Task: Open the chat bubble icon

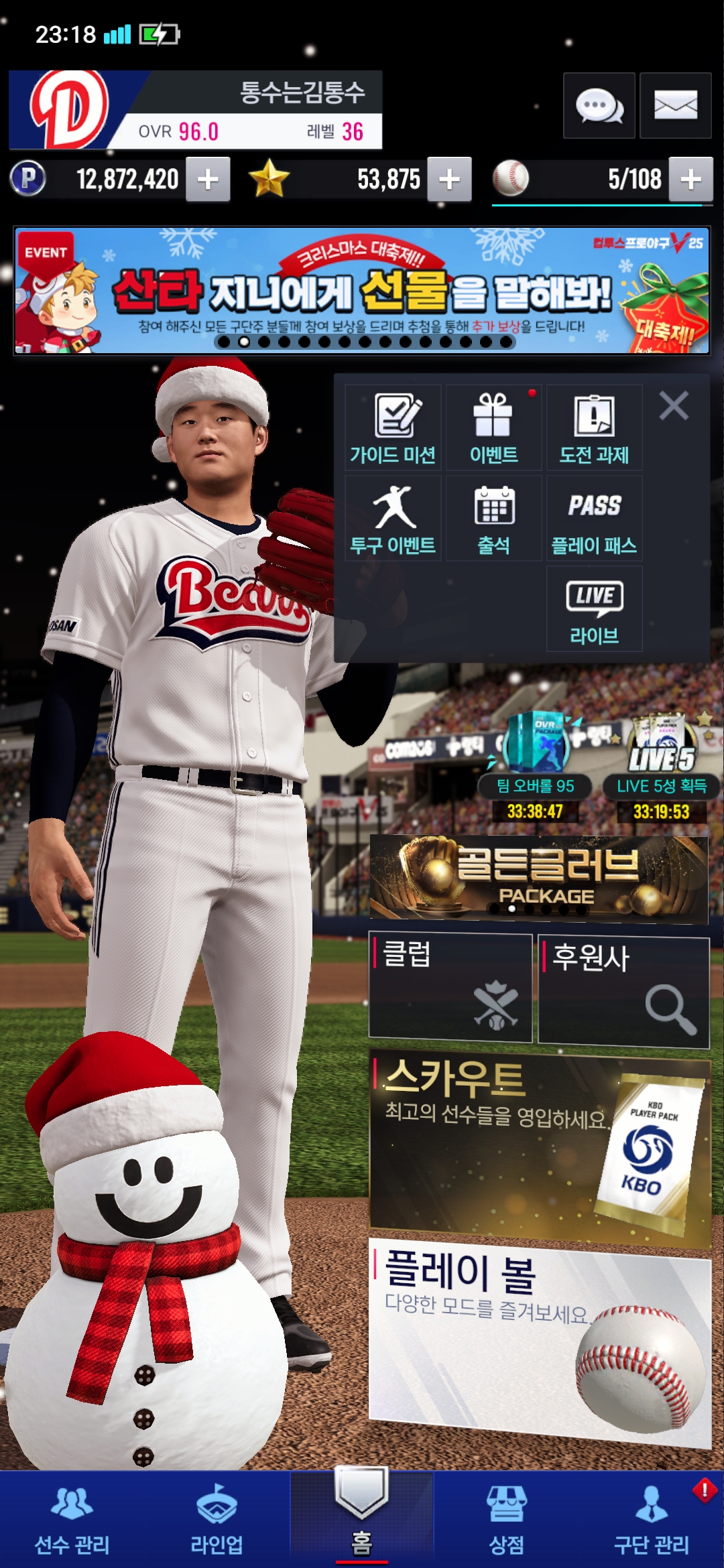Action: click(x=599, y=106)
